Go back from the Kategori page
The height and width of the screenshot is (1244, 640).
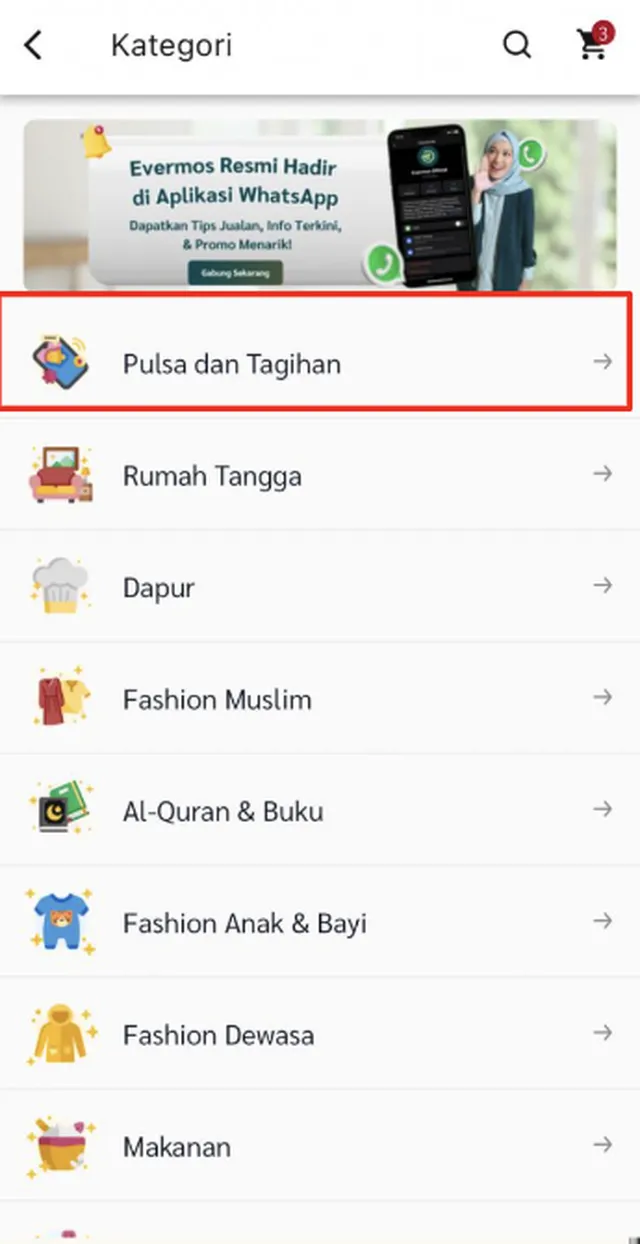(x=34, y=45)
